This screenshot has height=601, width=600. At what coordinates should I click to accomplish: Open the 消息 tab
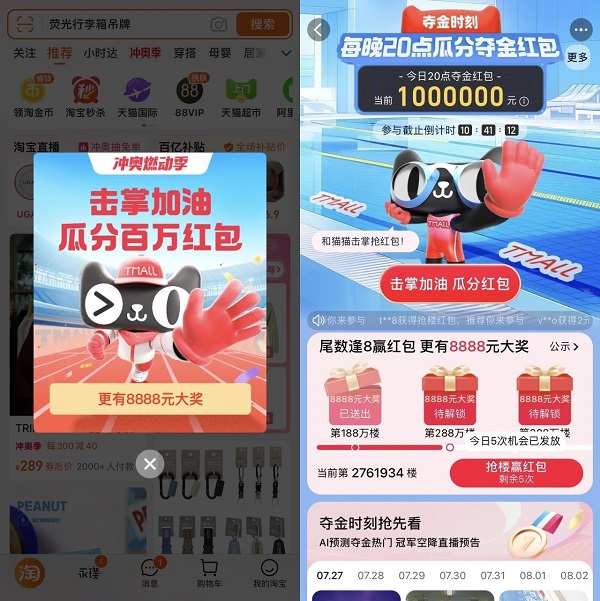point(149,574)
